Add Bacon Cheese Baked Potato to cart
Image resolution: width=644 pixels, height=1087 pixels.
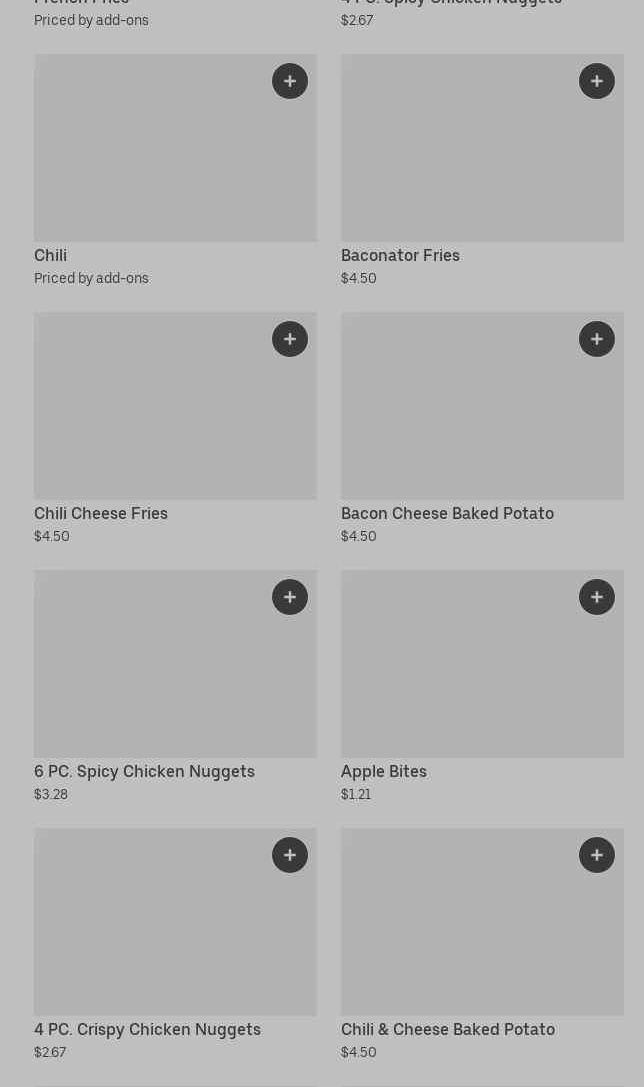[597, 339]
